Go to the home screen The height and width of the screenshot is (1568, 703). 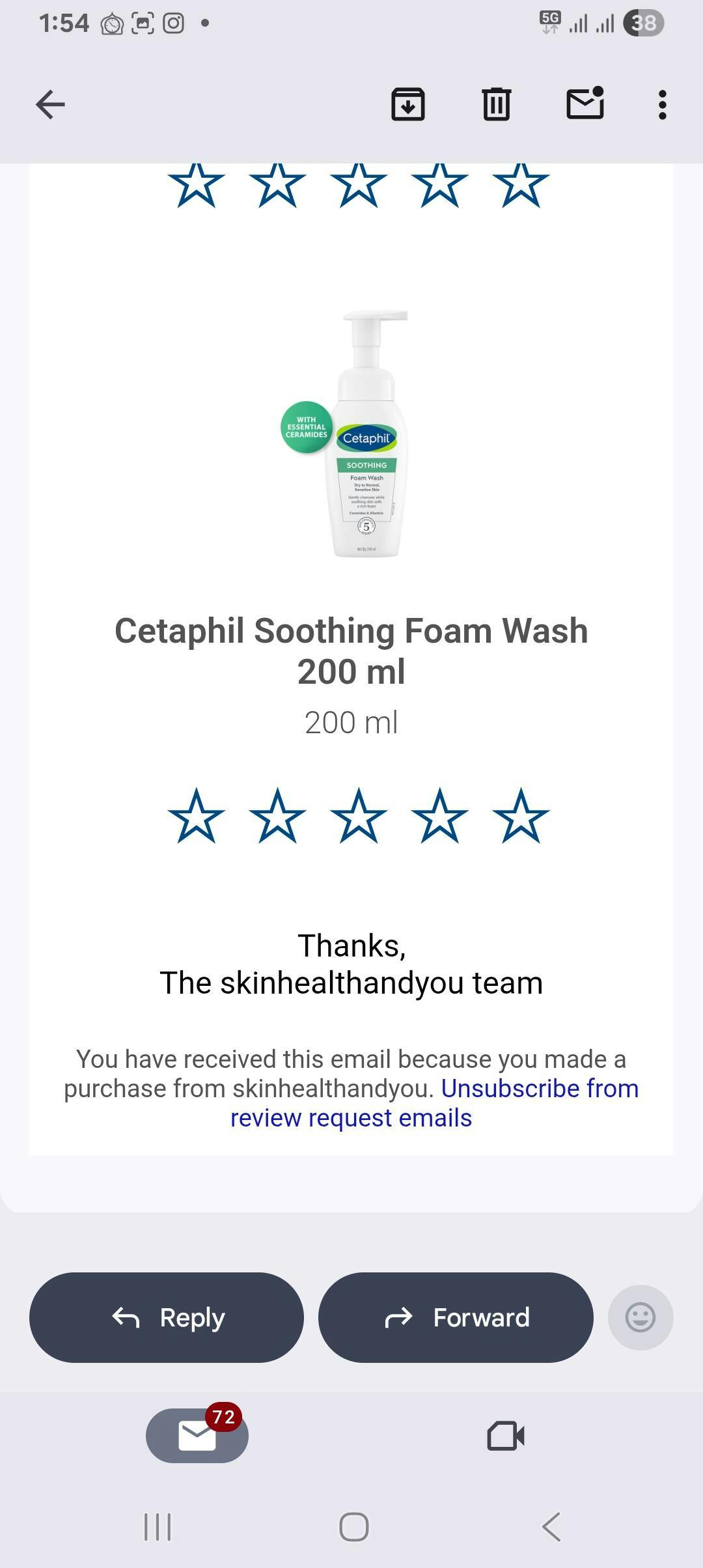pyautogui.click(x=353, y=1527)
